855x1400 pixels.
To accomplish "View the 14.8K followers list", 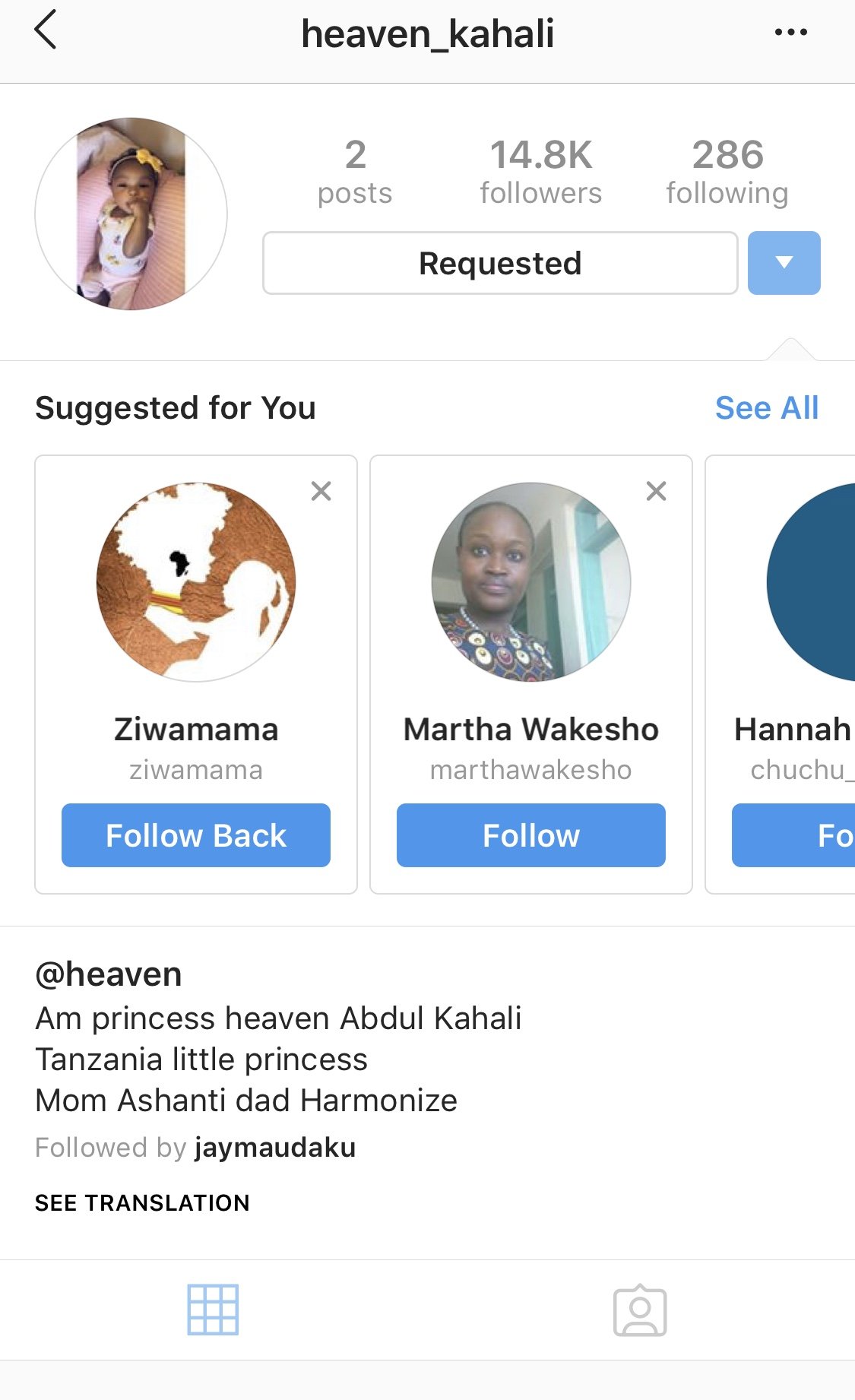I will [540, 172].
